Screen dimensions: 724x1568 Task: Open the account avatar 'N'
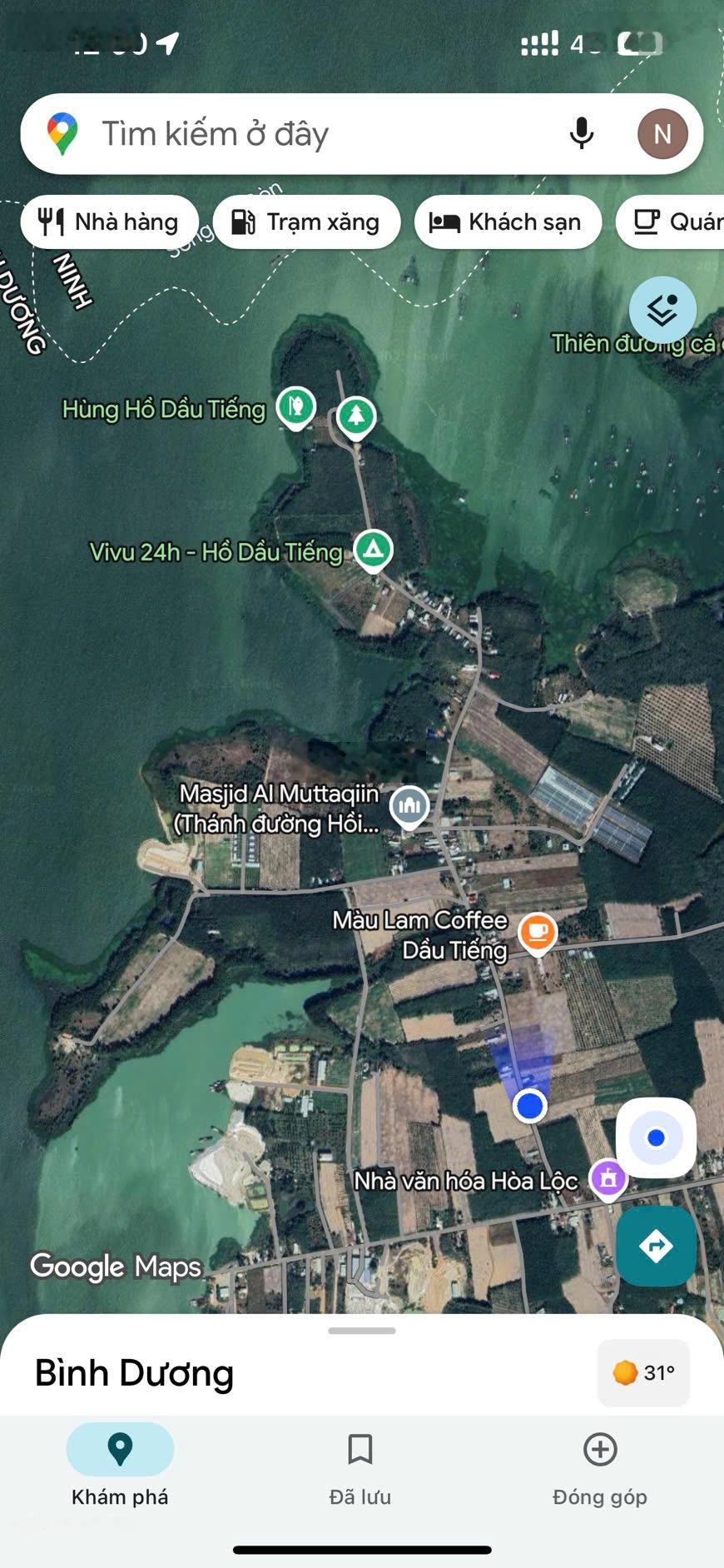[x=662, y=134]
